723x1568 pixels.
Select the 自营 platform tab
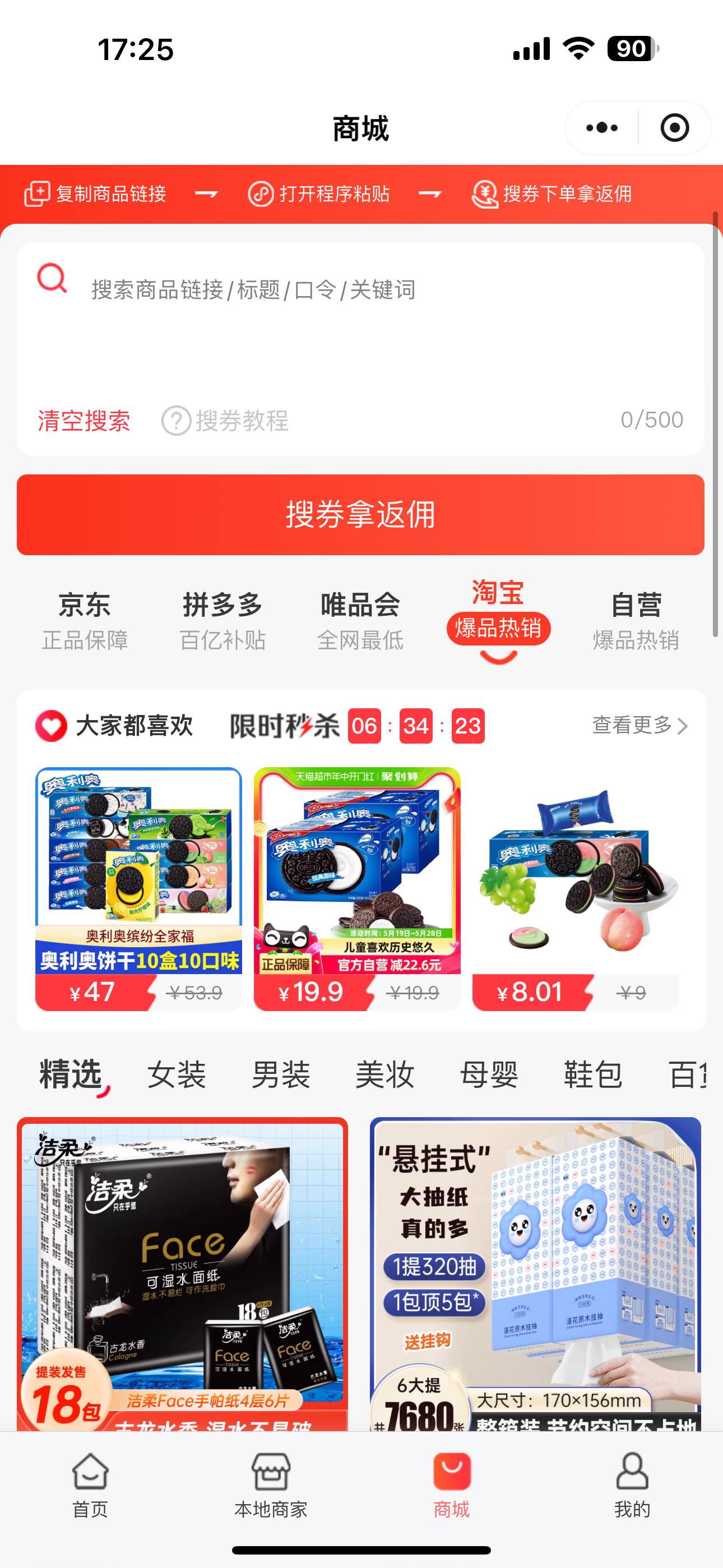pyautogui.click(x=636, y=621)
